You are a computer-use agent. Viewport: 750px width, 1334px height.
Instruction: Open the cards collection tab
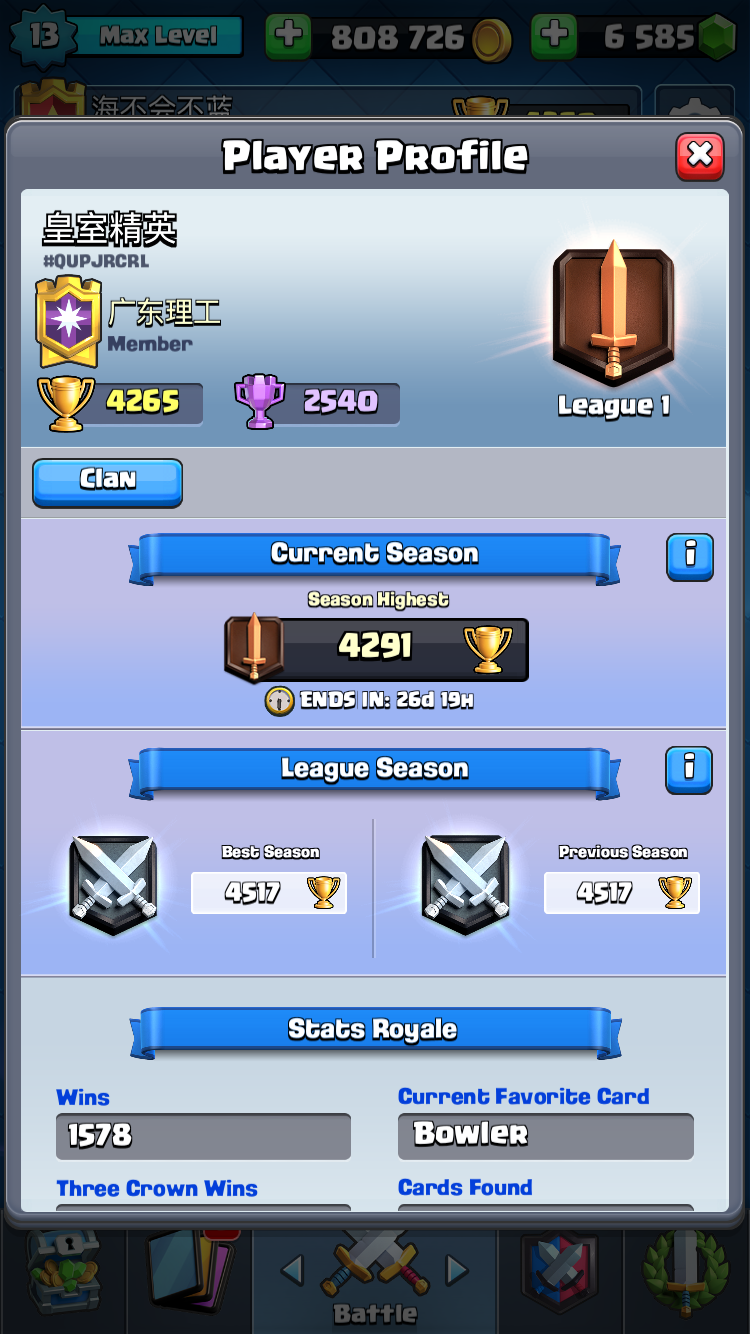coord(190,1272)
